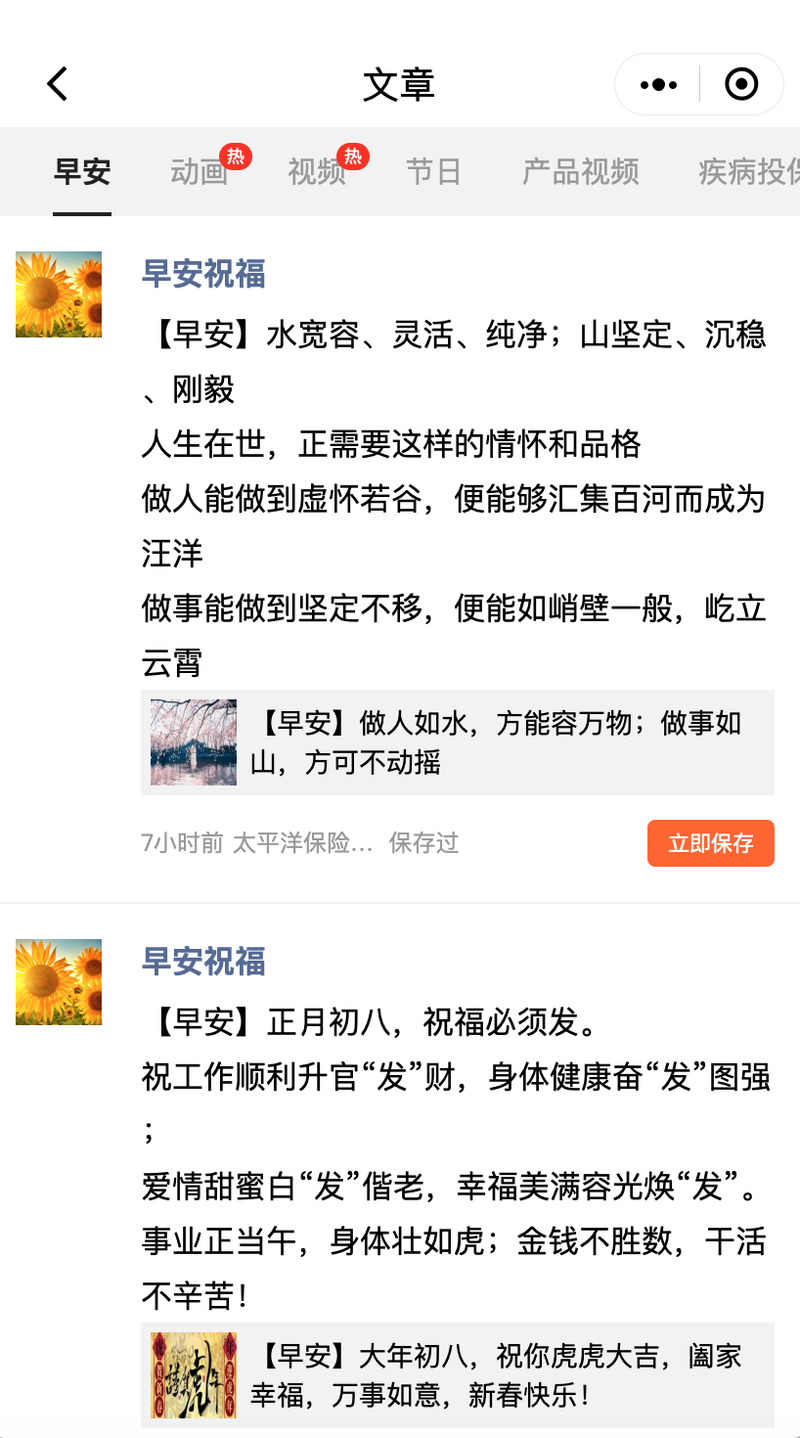Open the 产品视频 tab
Screen dimensions: 800x1438
581,172
